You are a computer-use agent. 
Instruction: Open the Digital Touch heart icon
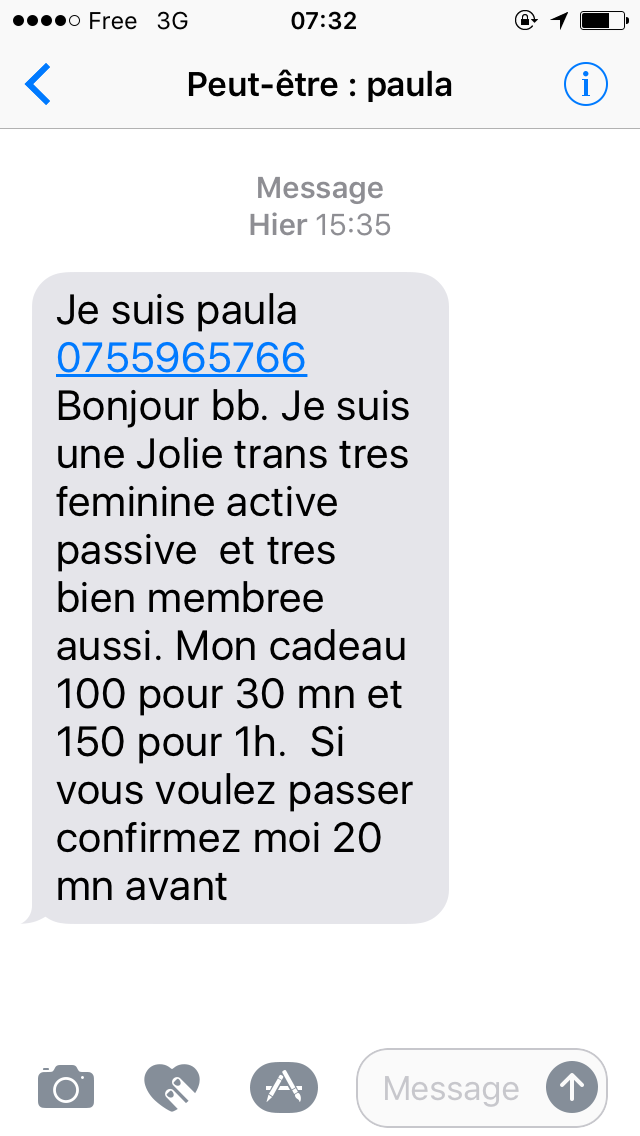click(172, 1087)
